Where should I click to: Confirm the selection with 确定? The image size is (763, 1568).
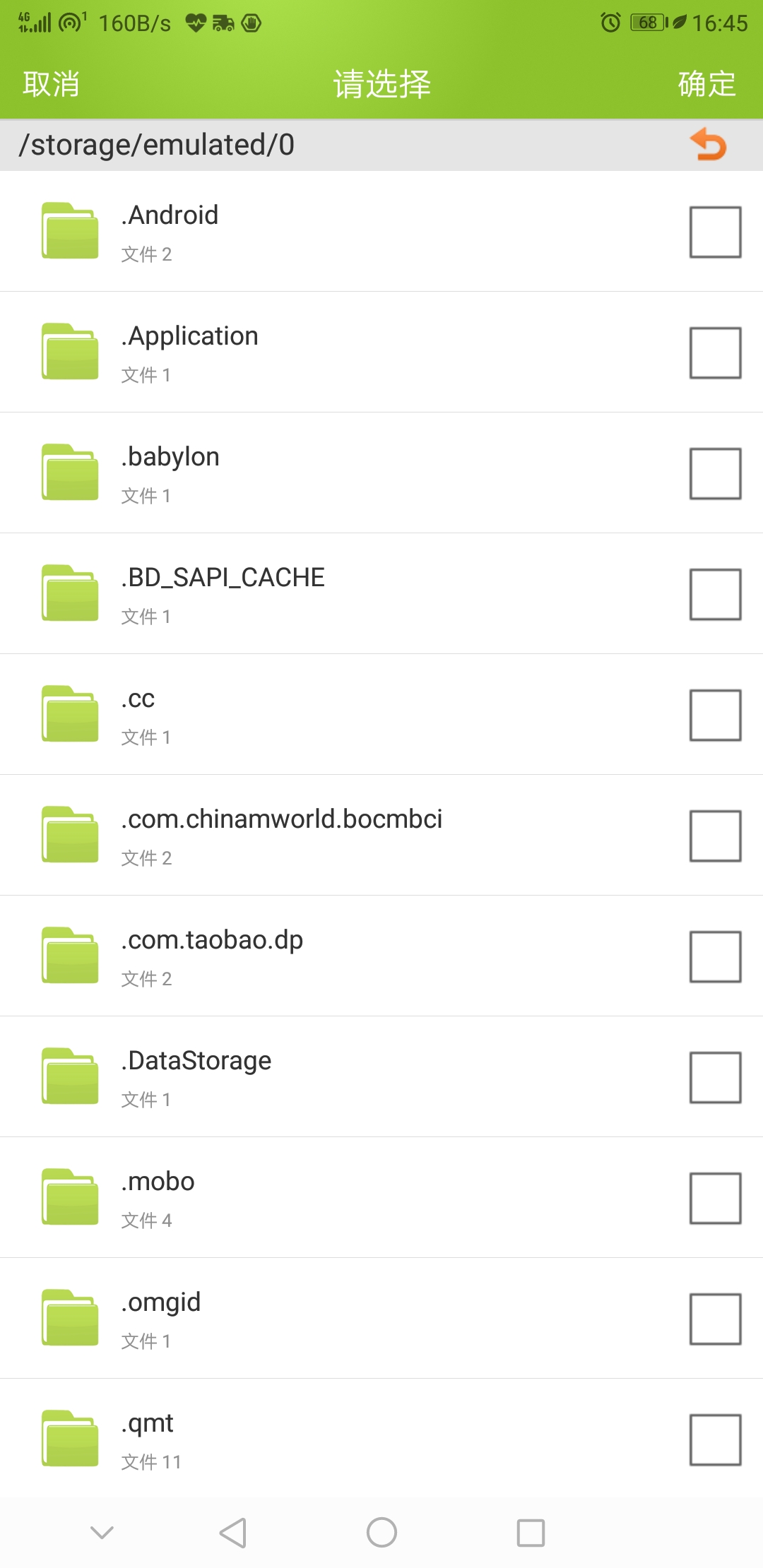click(x=707, y=84)
